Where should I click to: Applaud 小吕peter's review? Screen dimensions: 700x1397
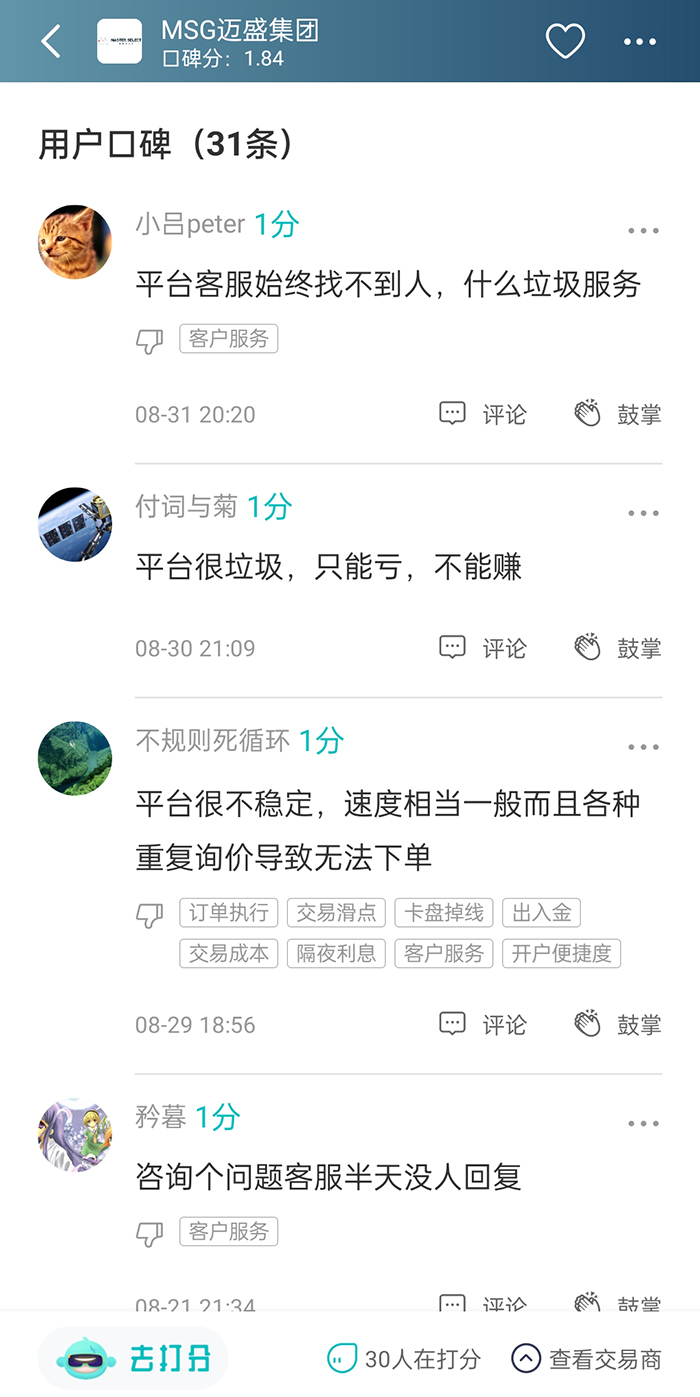click(x=618, y=414)
